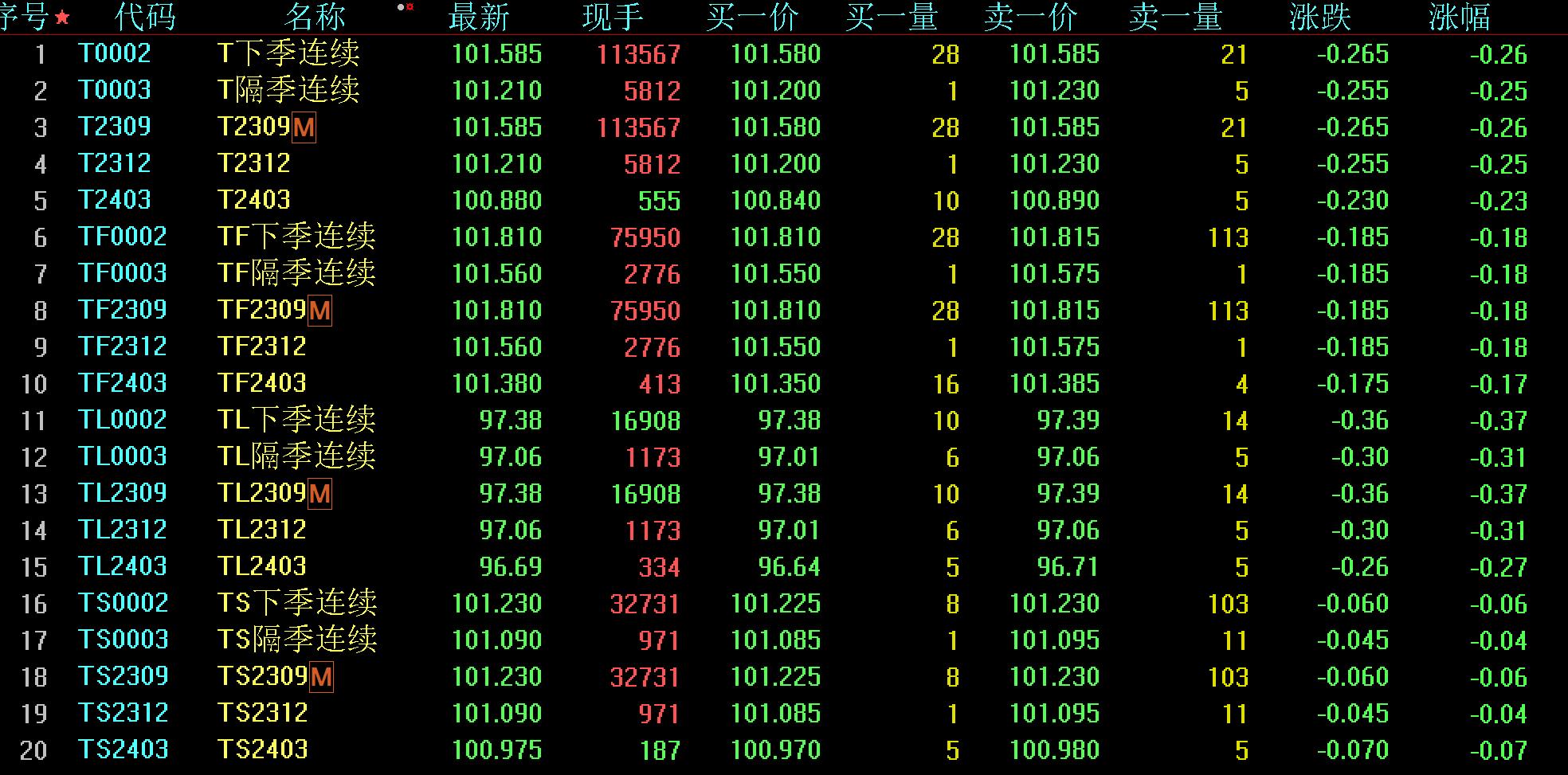Select the TF2312 contract row
The height and width of the screenshot is (775, 1568).
click(262, 346)
